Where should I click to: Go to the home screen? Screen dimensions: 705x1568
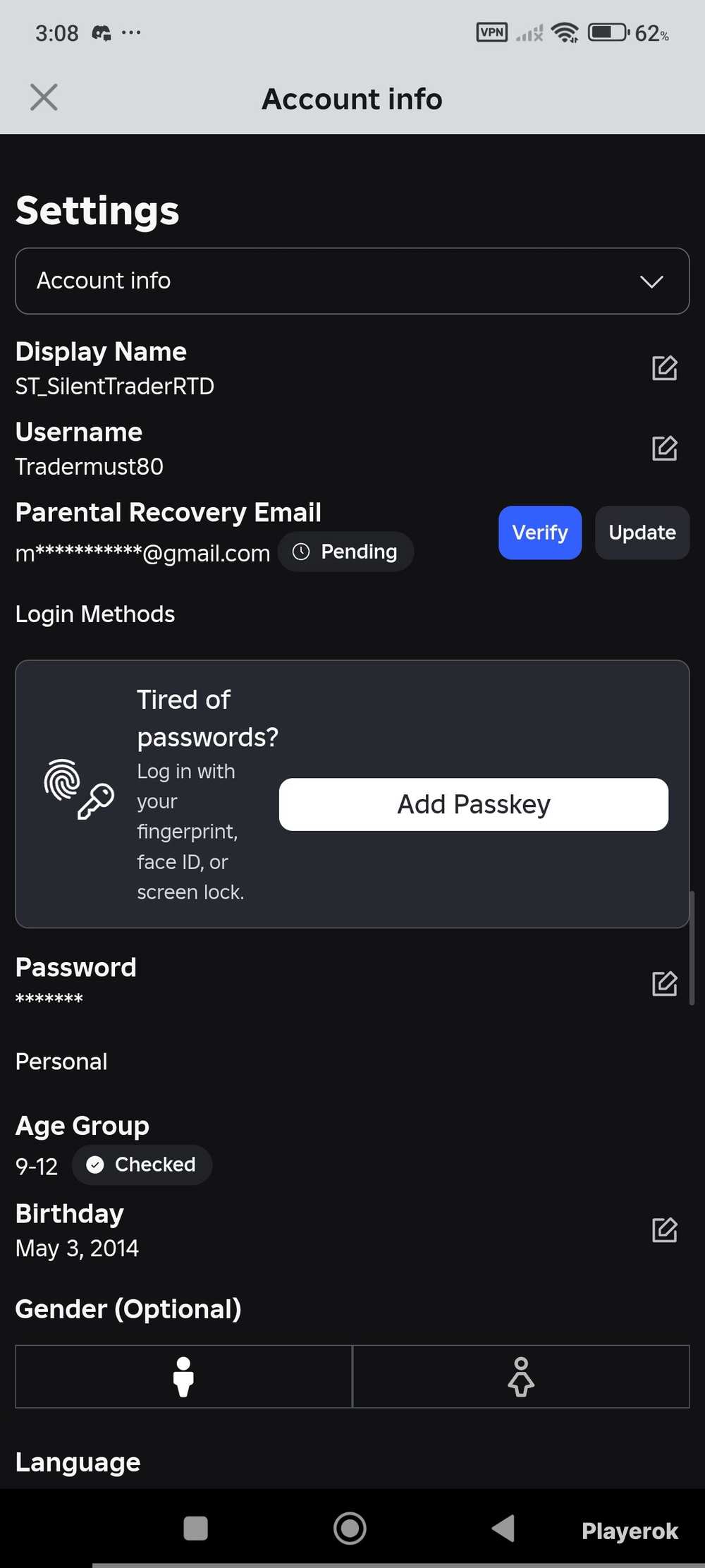tap(350, 1529)
